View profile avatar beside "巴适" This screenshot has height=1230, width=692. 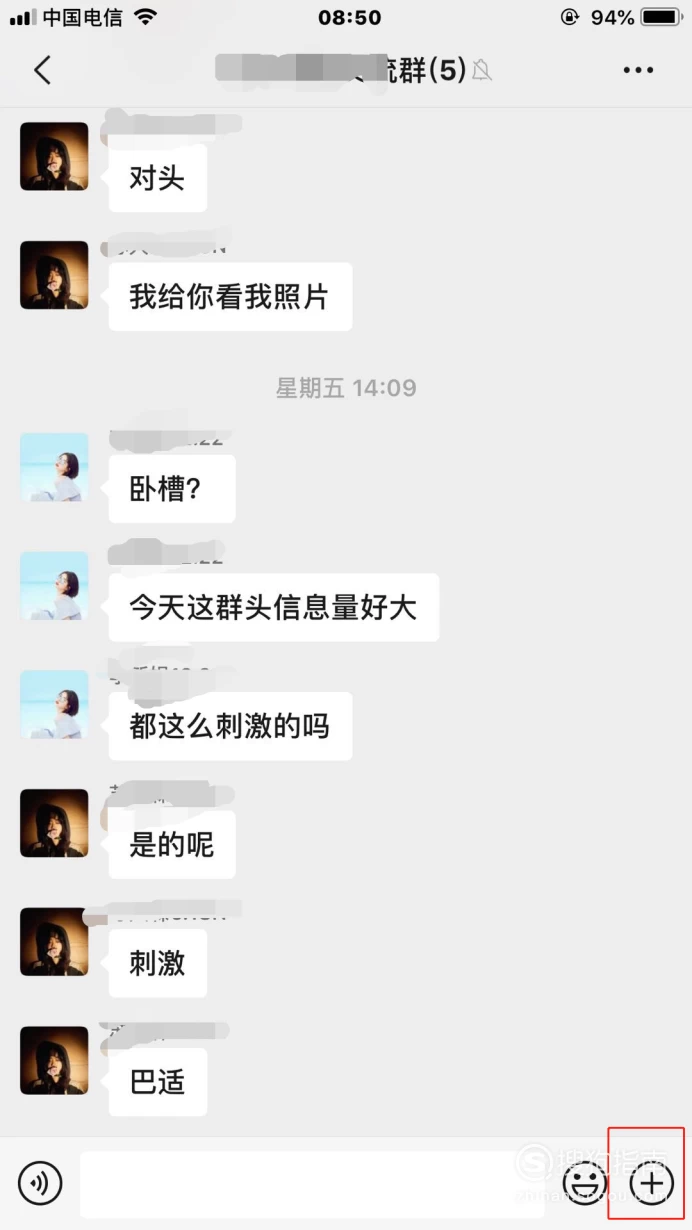tap(54, 1060)
